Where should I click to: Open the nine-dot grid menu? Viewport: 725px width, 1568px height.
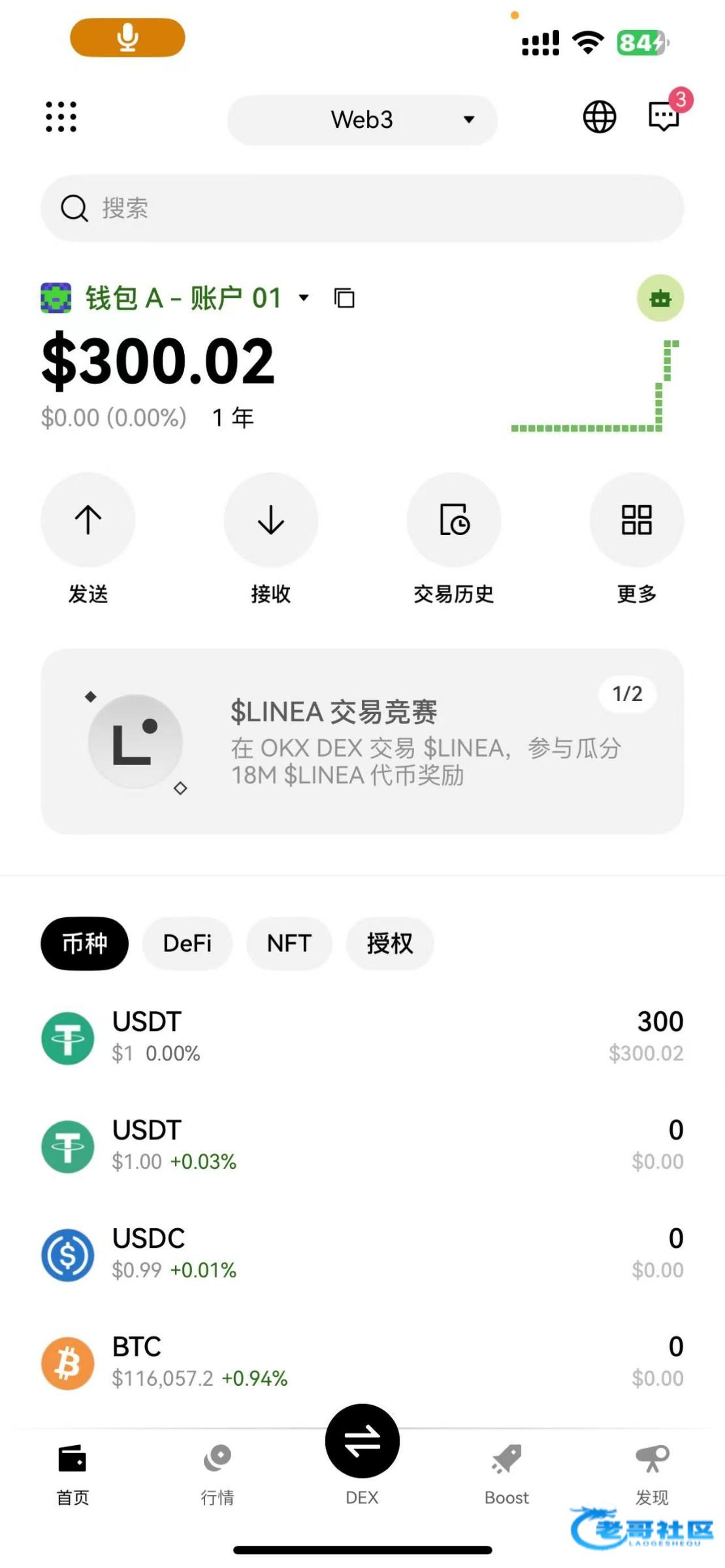(x=61, y=118)
